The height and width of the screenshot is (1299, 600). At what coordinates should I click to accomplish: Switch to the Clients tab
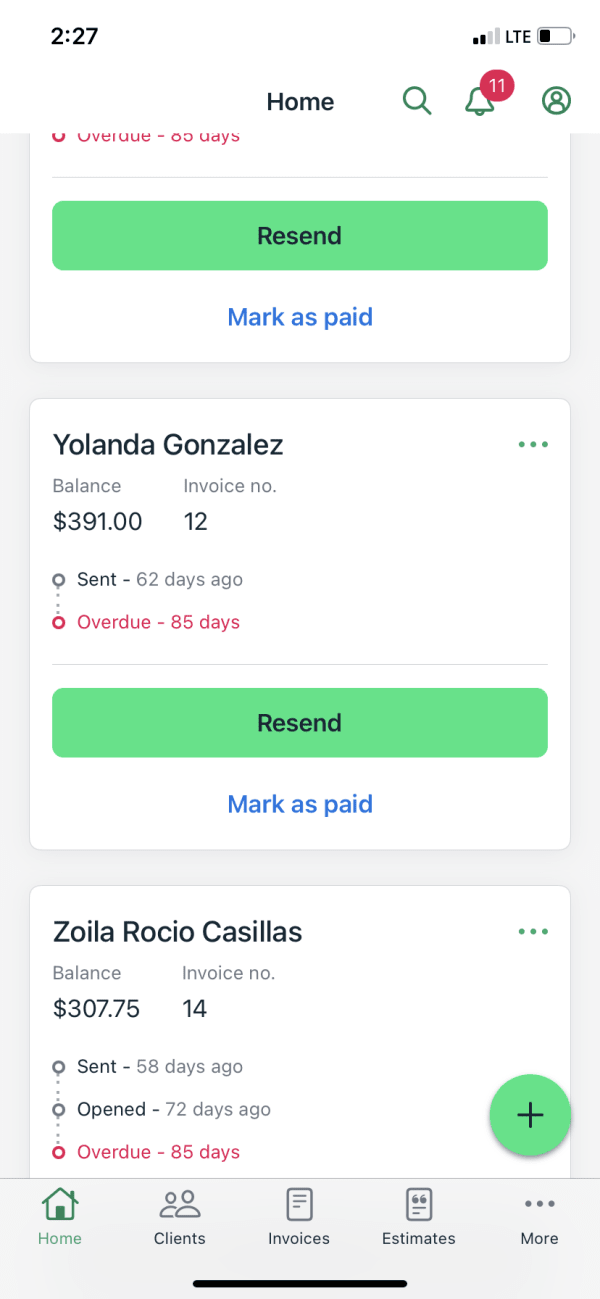[180, 1217]
